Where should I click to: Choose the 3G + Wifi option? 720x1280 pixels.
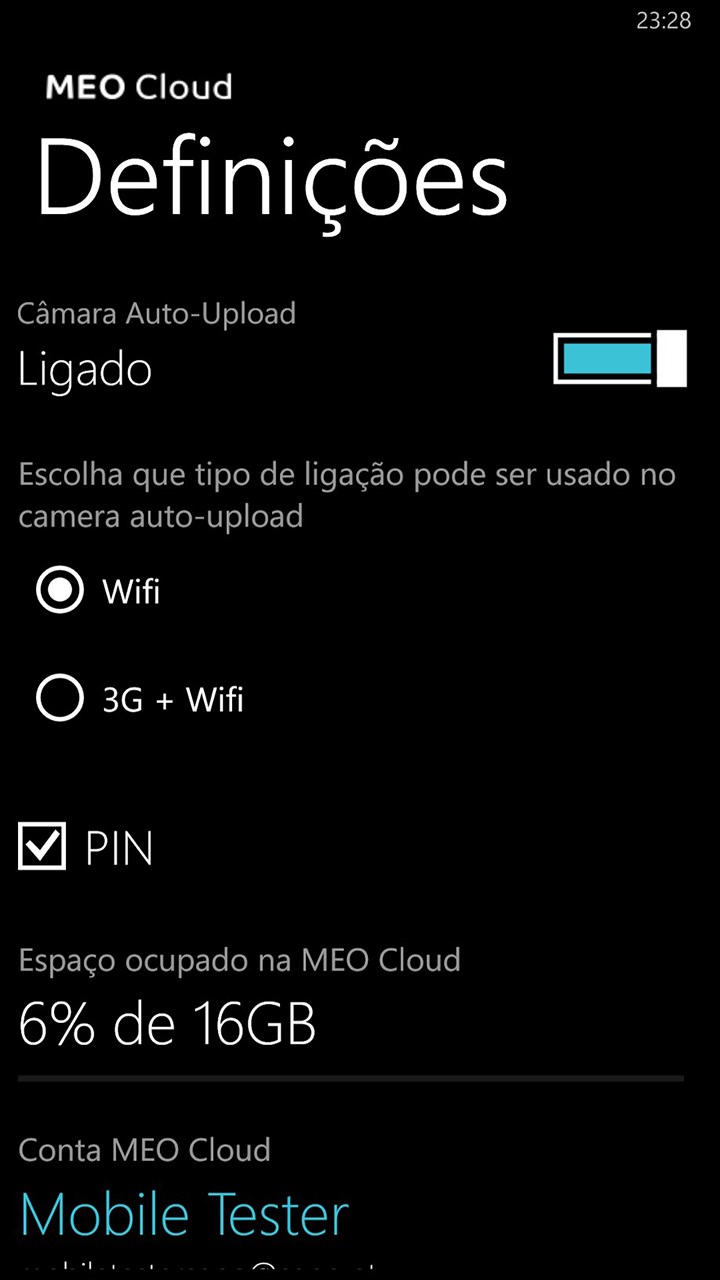tap(59, 698)
